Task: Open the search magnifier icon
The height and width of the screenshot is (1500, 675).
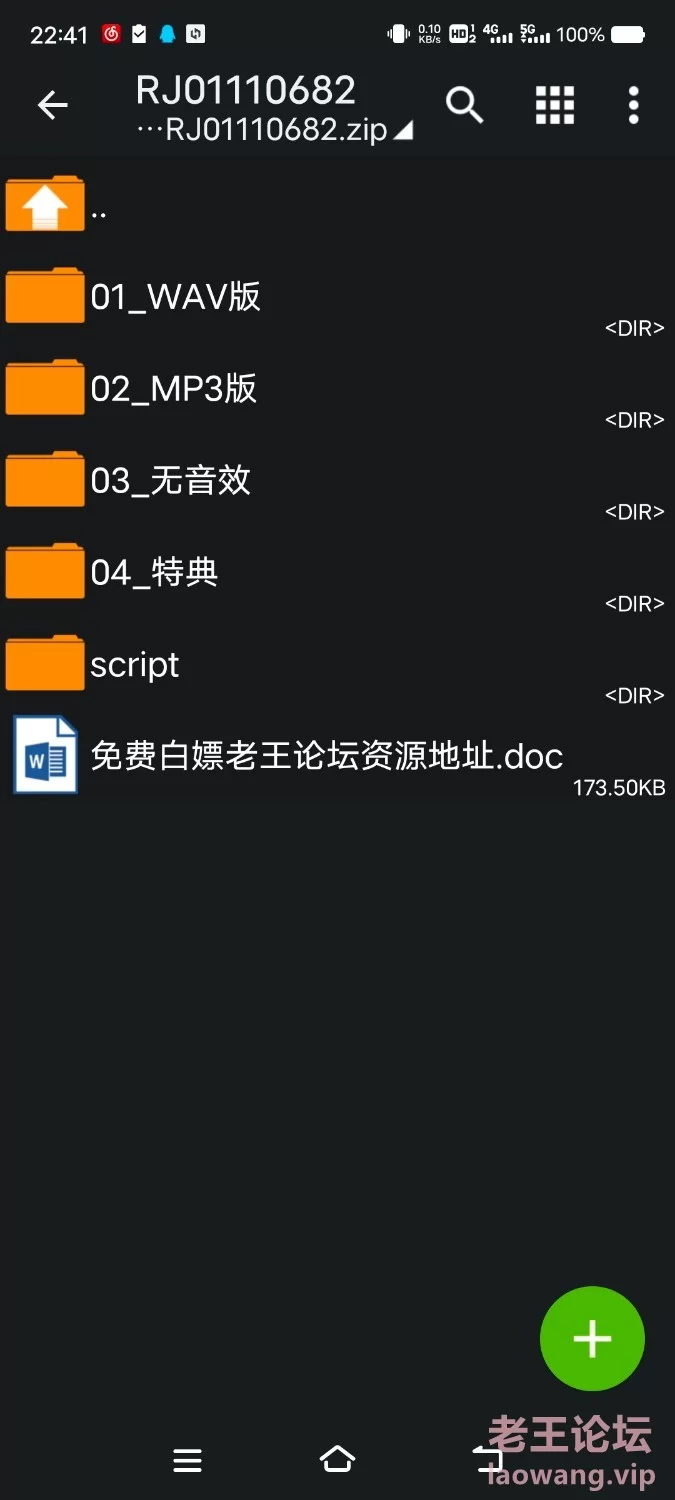Action: (464, 104)
